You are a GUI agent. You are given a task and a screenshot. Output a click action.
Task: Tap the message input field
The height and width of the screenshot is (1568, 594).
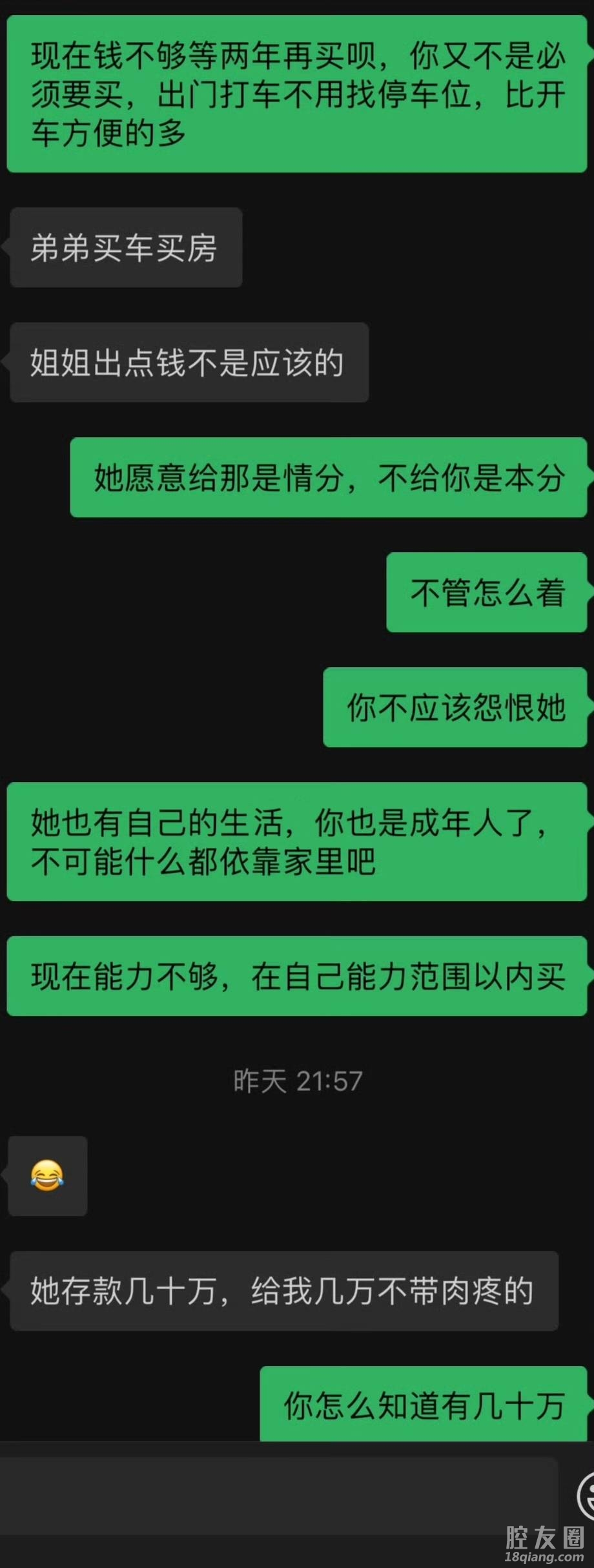278,1495
